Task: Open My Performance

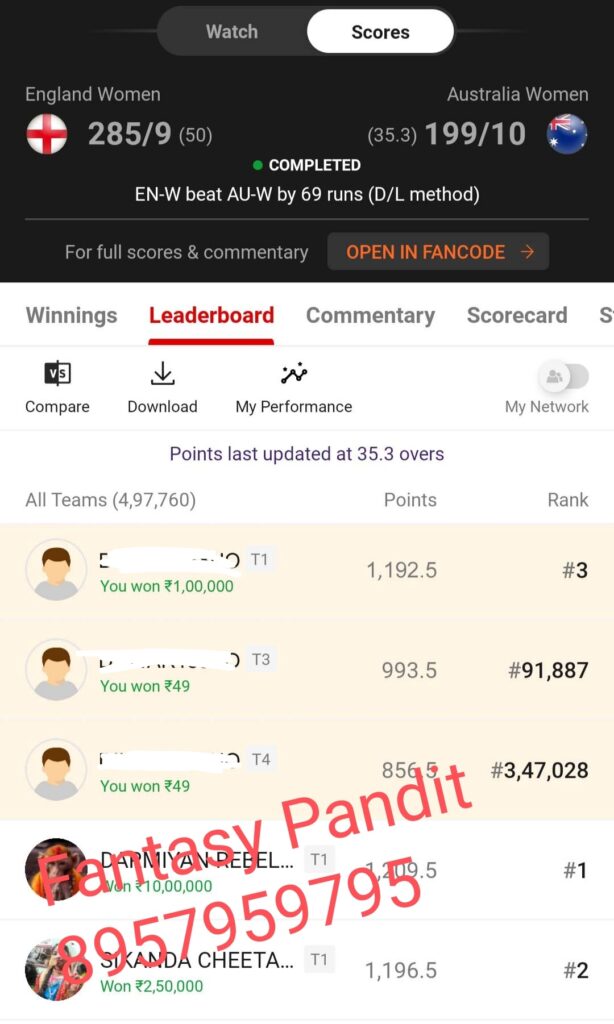Action: tap(293, 387)
